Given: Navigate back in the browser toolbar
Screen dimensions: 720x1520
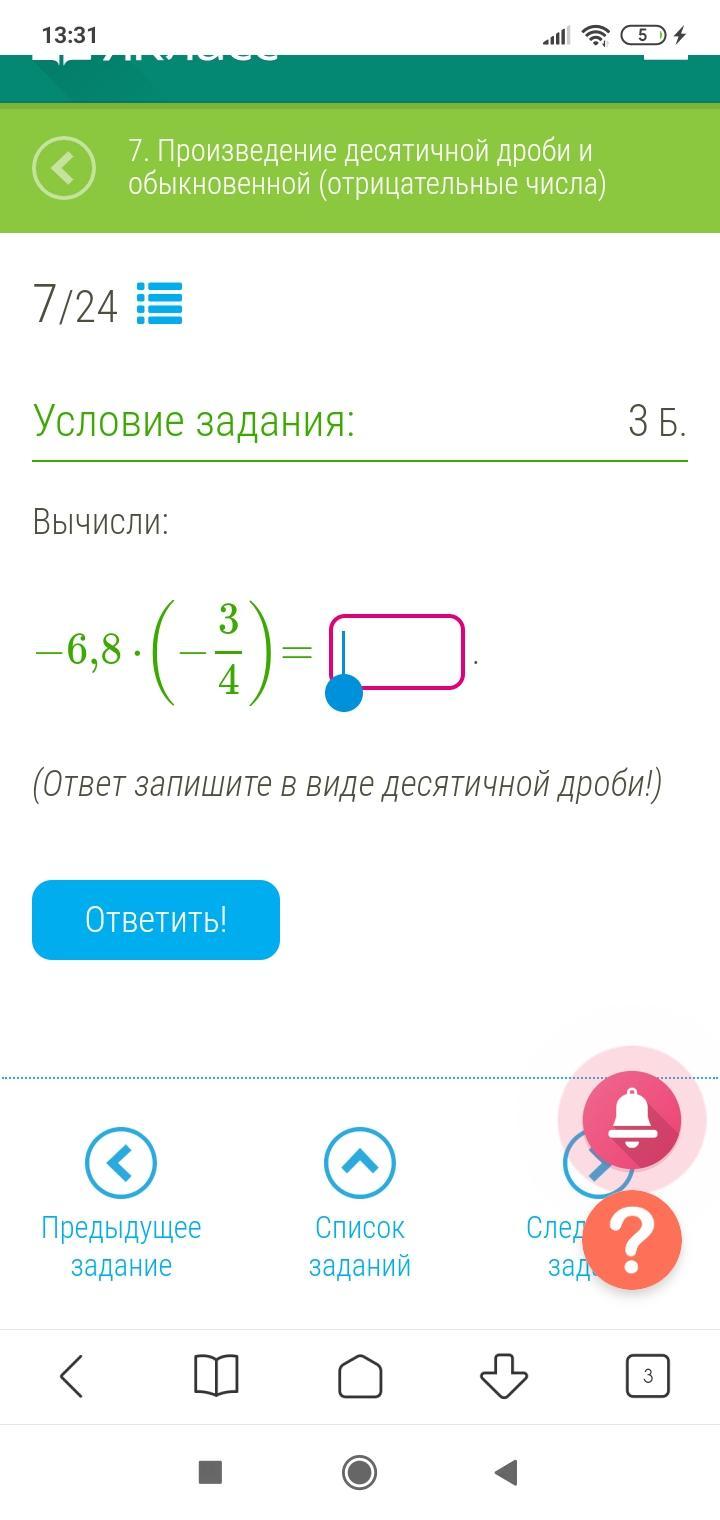Looking at the screenshot, I should [72, 1377].
